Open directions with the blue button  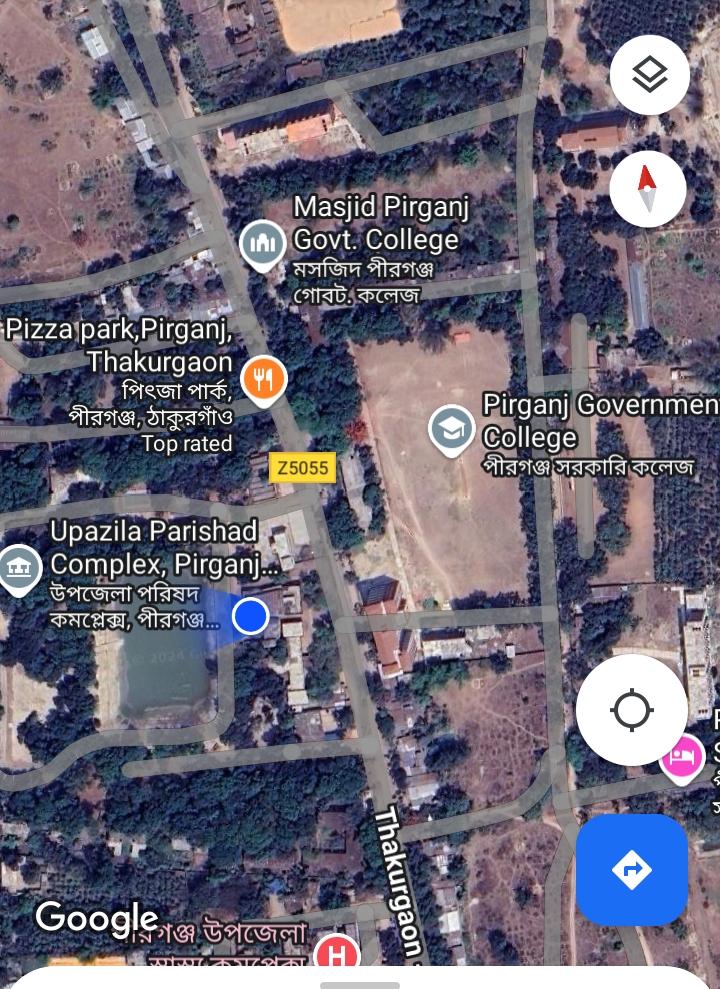click(x=632, y=869)
